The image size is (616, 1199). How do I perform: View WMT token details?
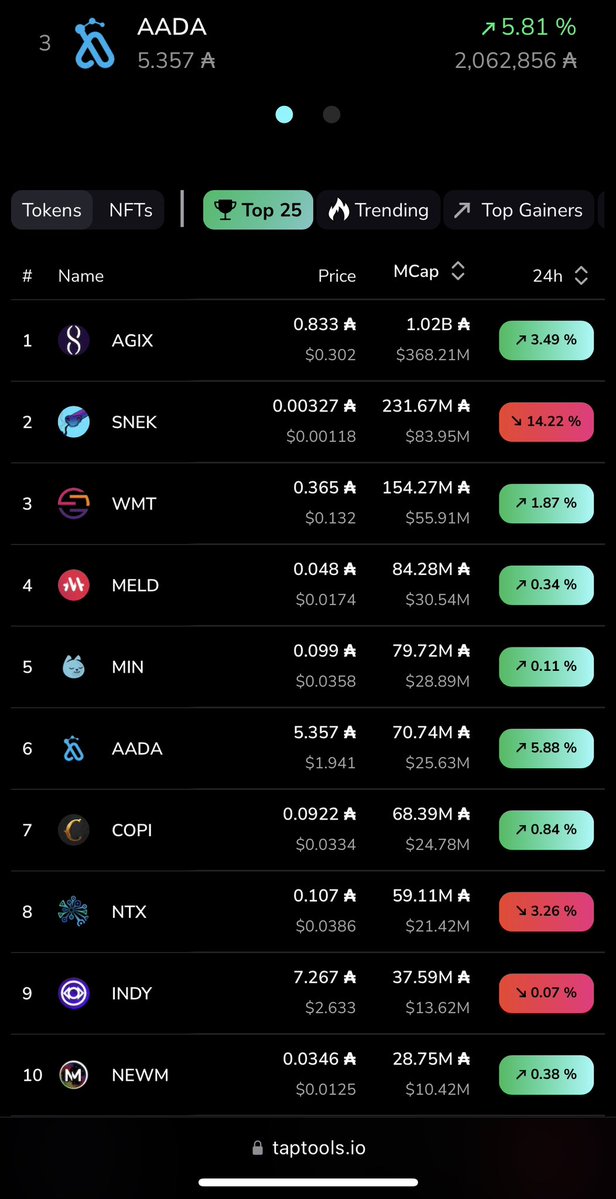click(308, 503)
